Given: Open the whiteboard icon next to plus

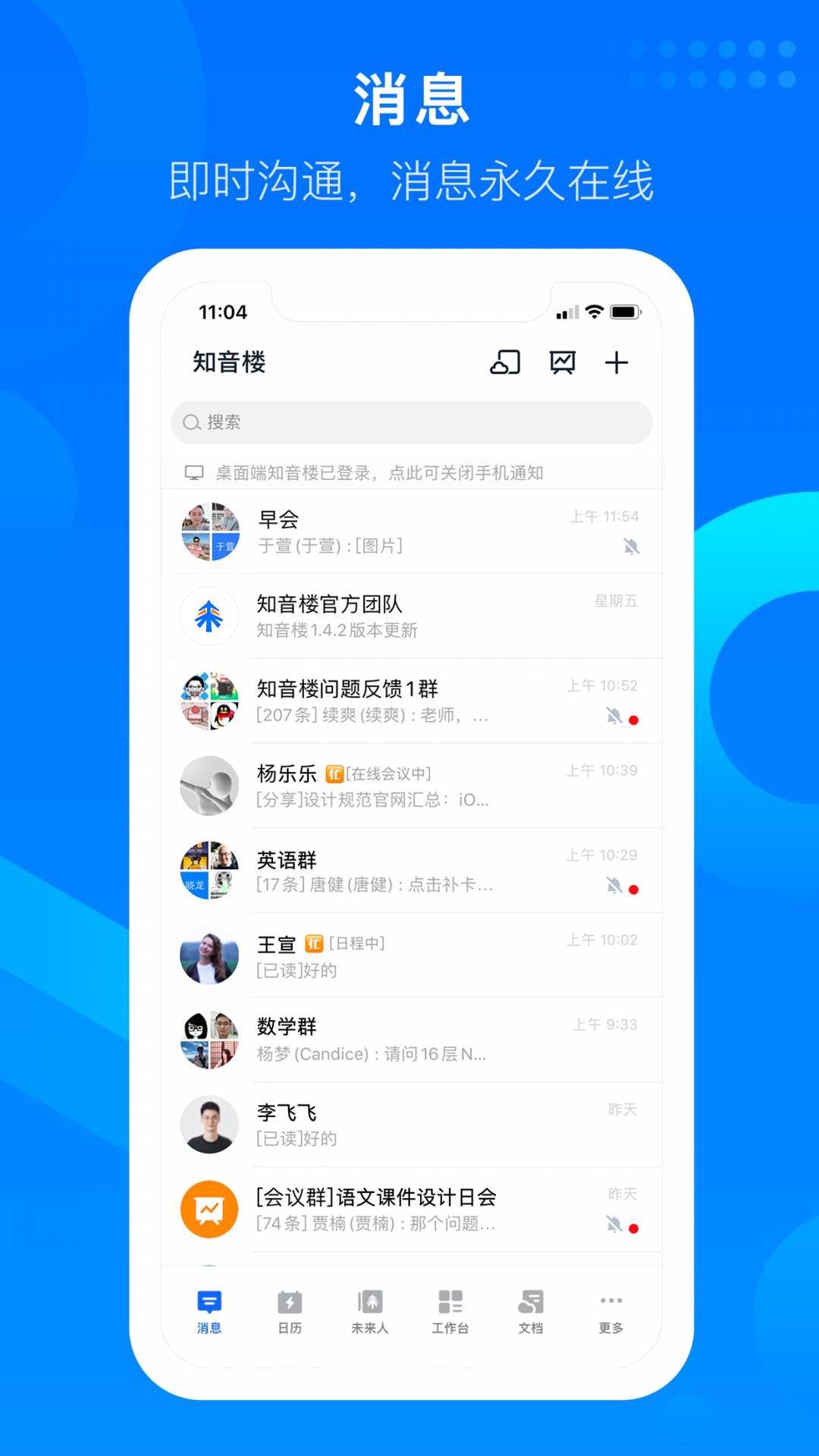Looking at the screenshot, I should click(x=562, y=362).
